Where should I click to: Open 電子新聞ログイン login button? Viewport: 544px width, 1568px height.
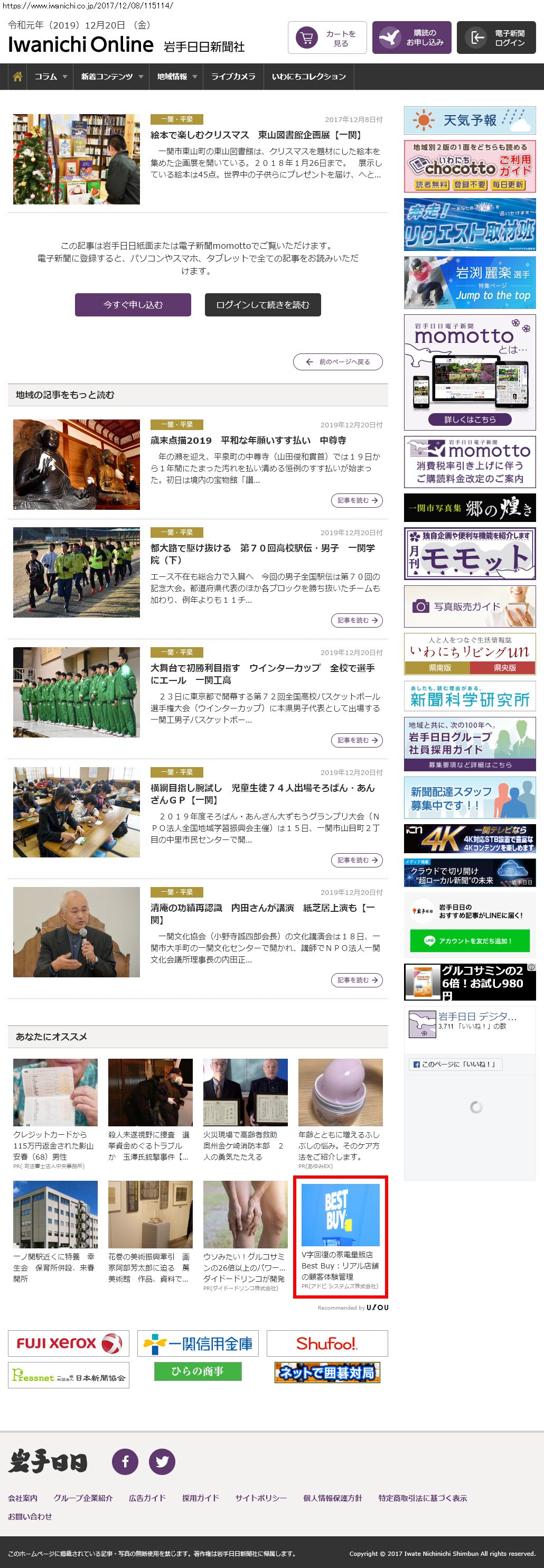(496, 39)
